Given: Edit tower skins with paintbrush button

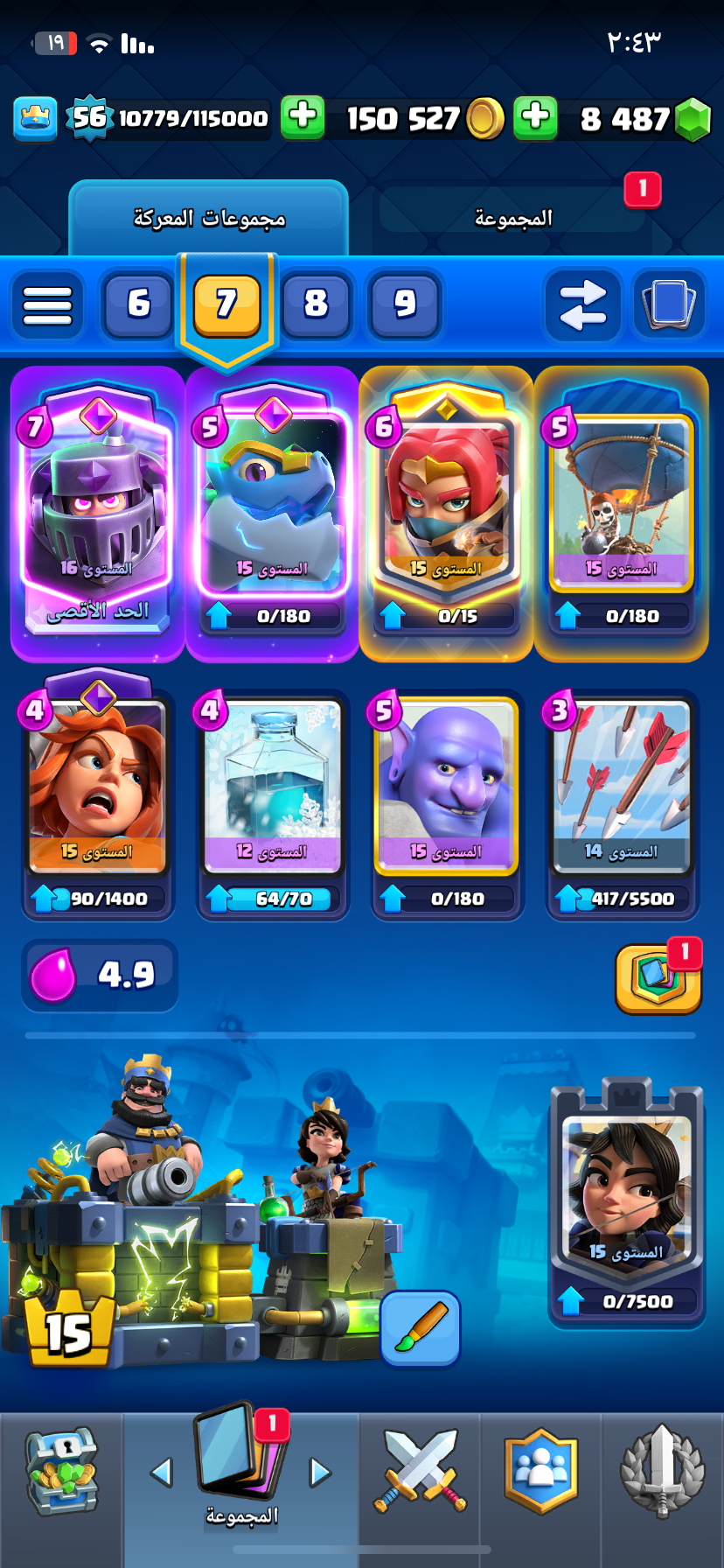Looking at the screenshot, I should pyautogui.click(x=421, y=1328).
